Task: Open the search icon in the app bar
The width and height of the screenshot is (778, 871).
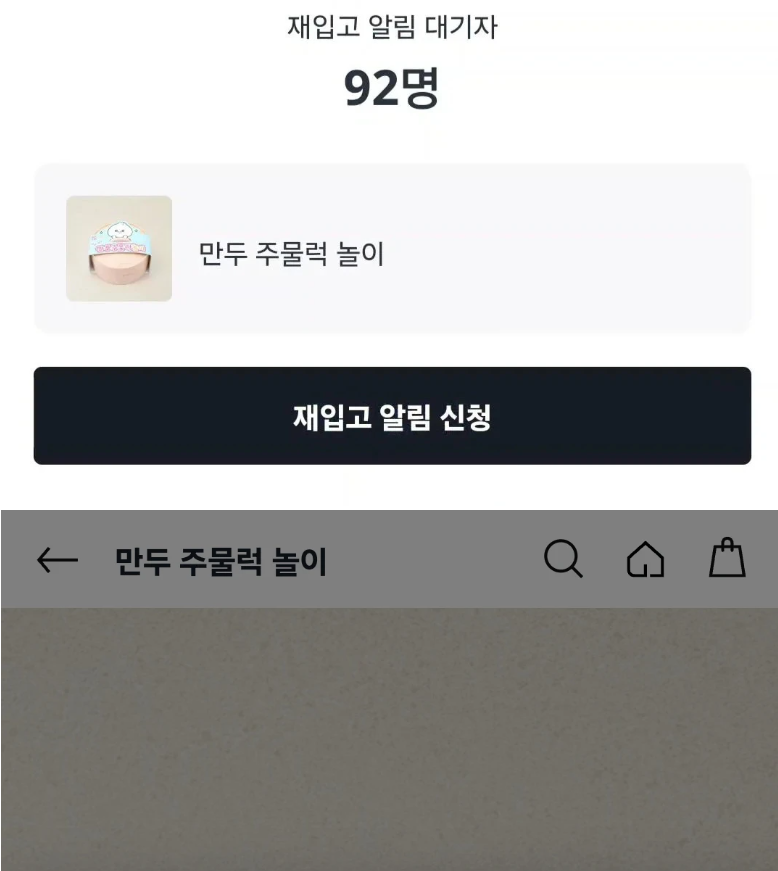Action: [563, 559]
